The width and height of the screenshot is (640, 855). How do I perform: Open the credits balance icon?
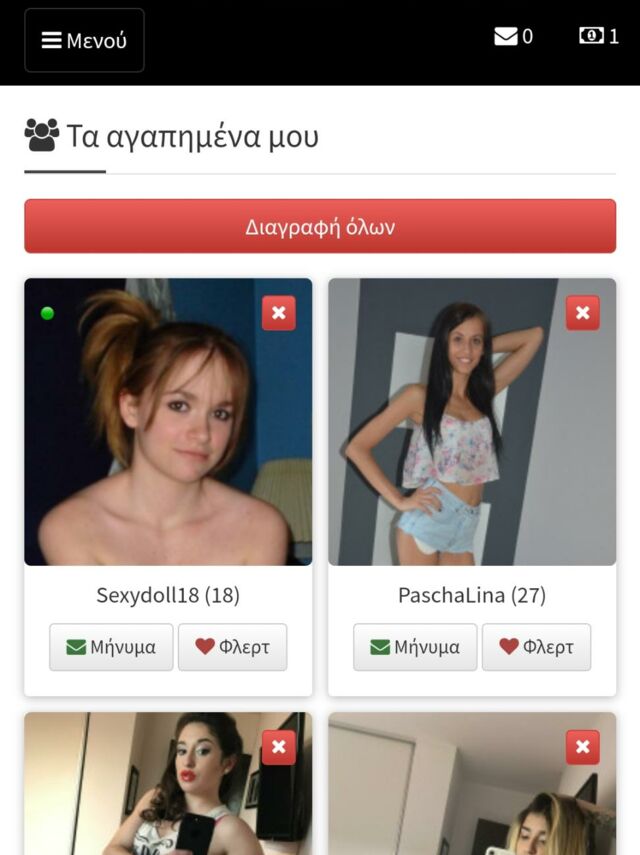click(591, 37)
